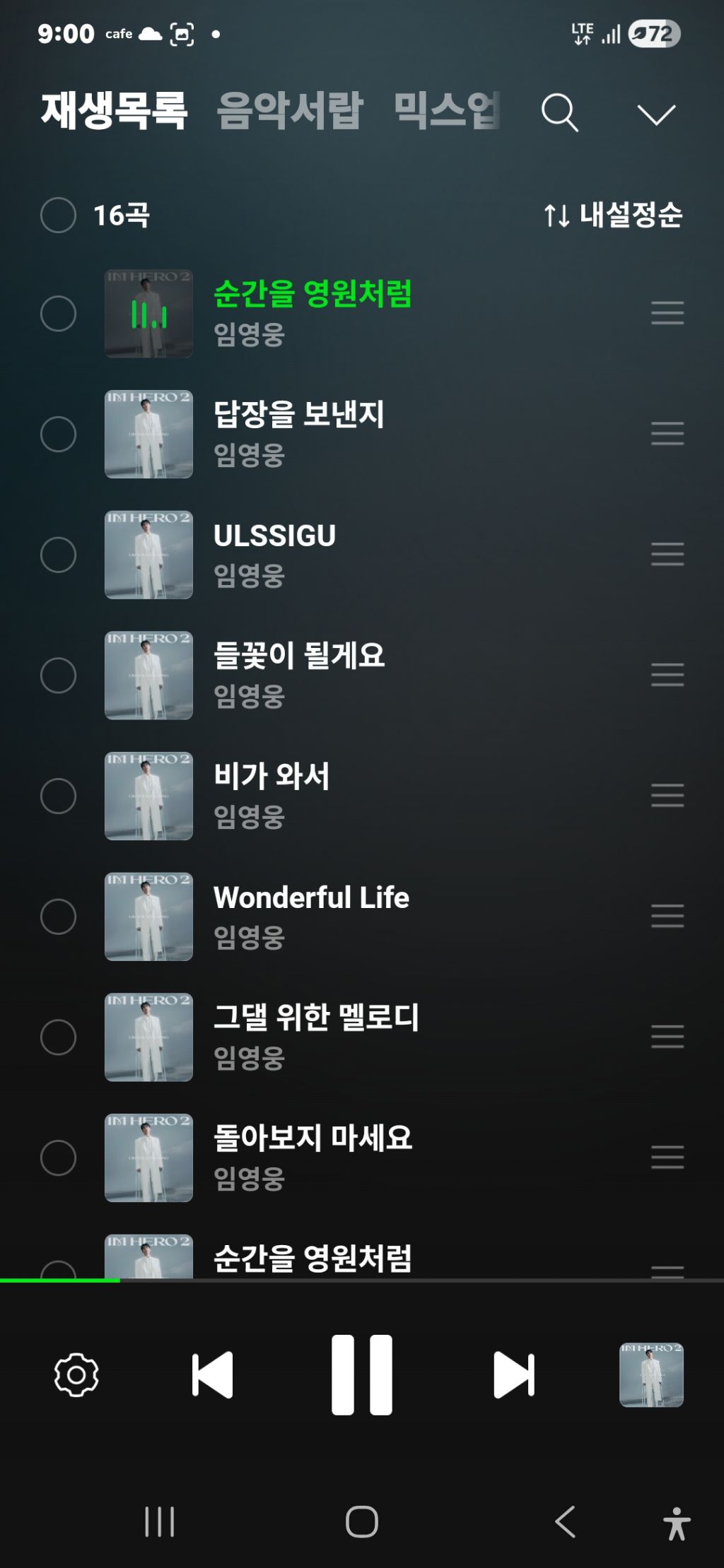The width and height of the screenshot is (724, 1568).
Task: Collapse the playlist with the down chevron
Action: click(x=656, y=114)
